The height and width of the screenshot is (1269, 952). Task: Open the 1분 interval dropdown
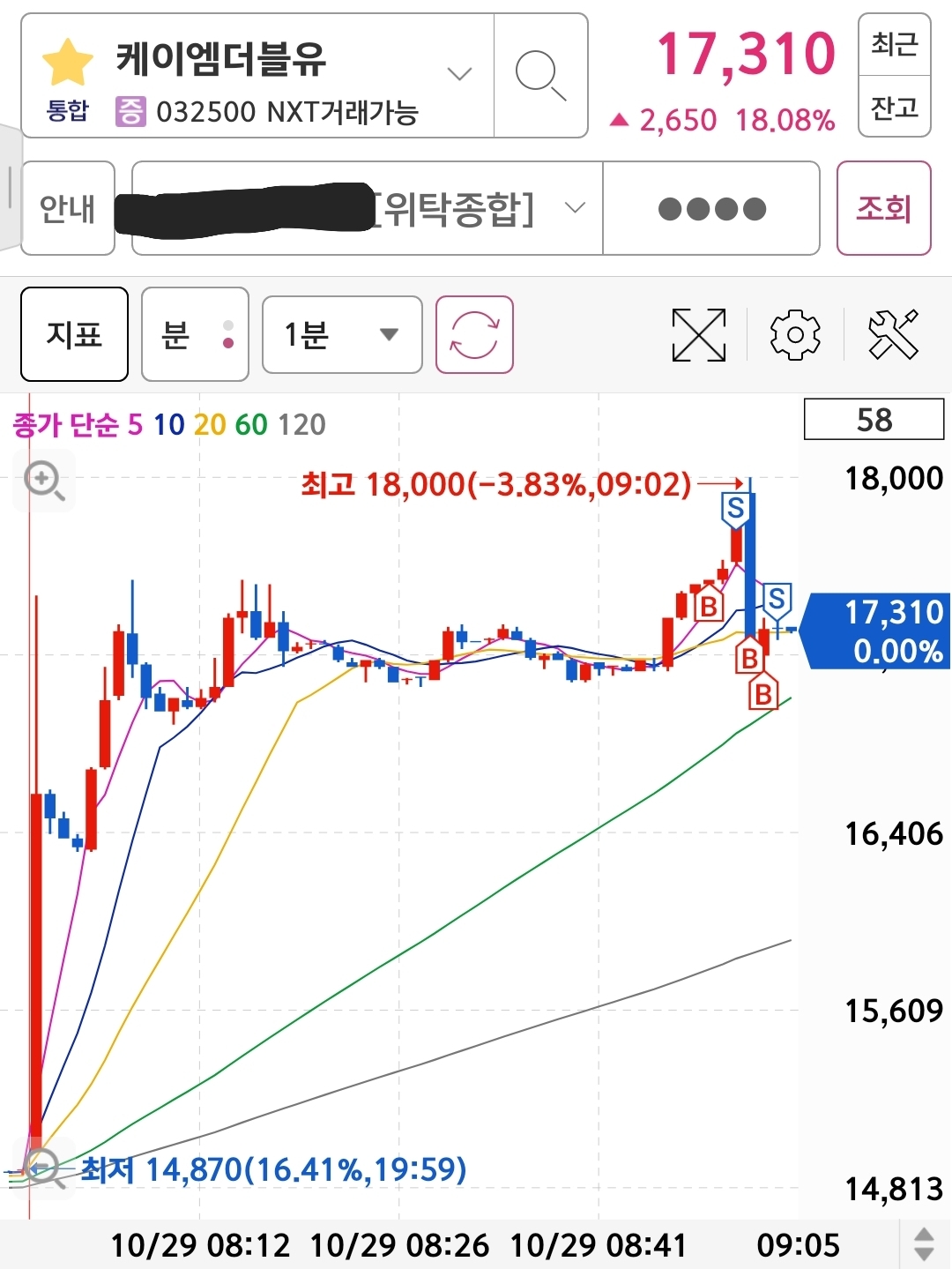tap(342, 335)
